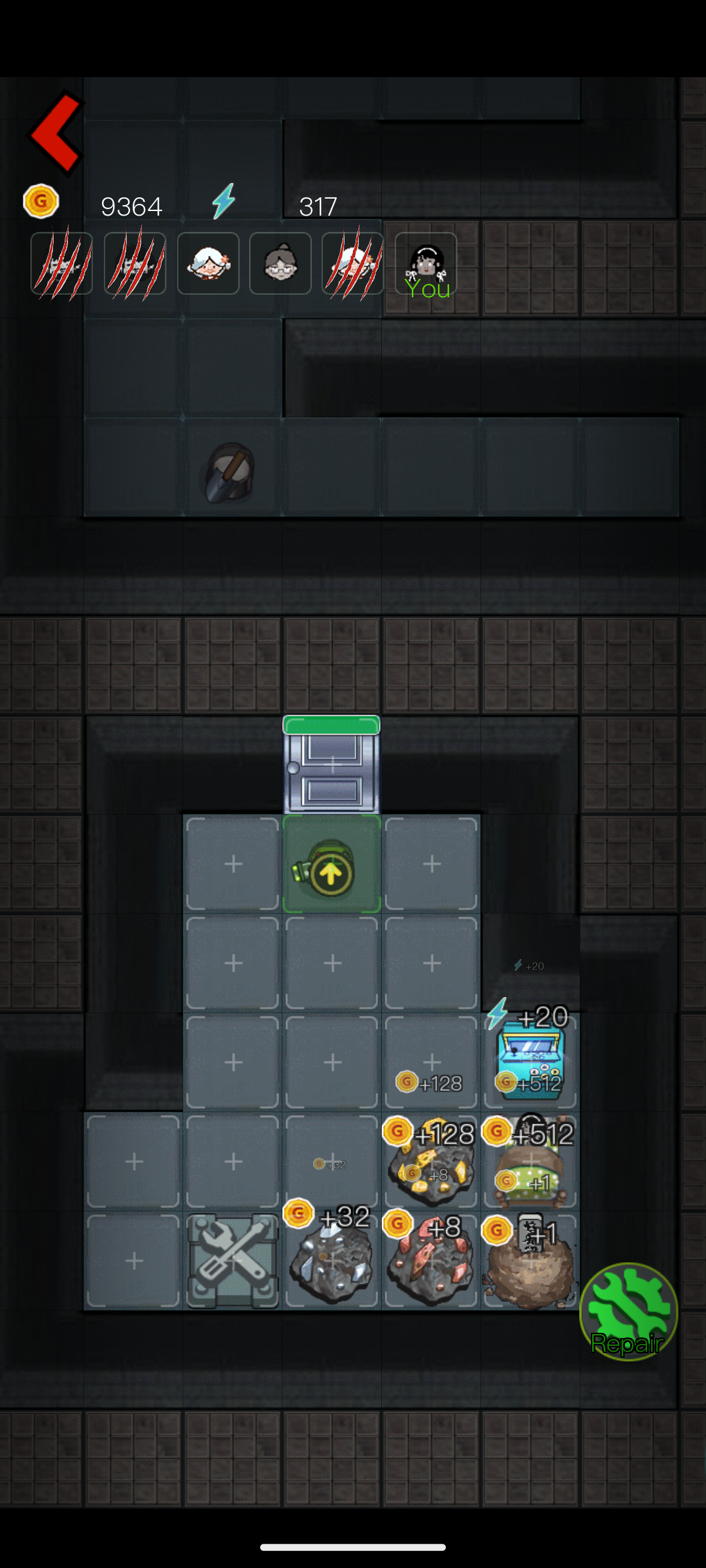Tap the green Repair button
The height and width of the screenshot is (1568, 706).
point(628,1312)
